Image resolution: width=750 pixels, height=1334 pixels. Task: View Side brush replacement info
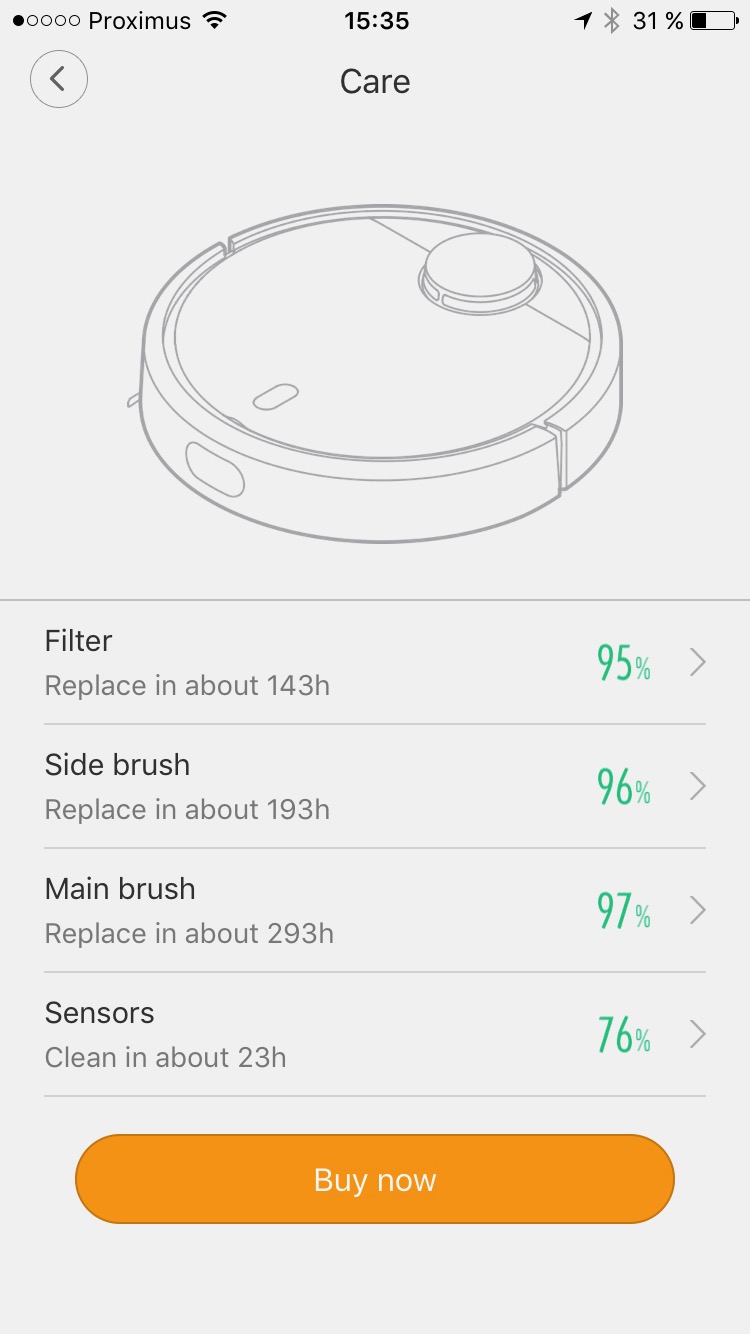(375, 787)
